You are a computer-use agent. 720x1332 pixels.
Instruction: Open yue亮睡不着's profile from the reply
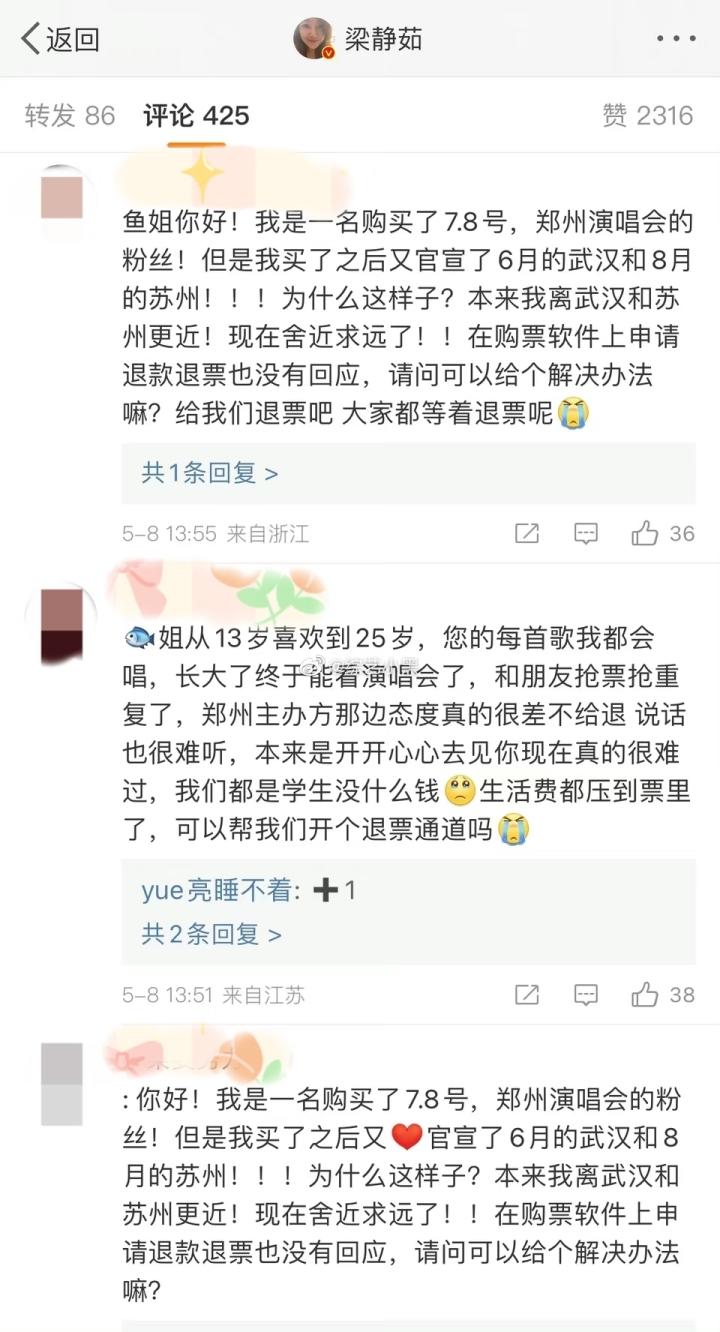pos(214,889)
